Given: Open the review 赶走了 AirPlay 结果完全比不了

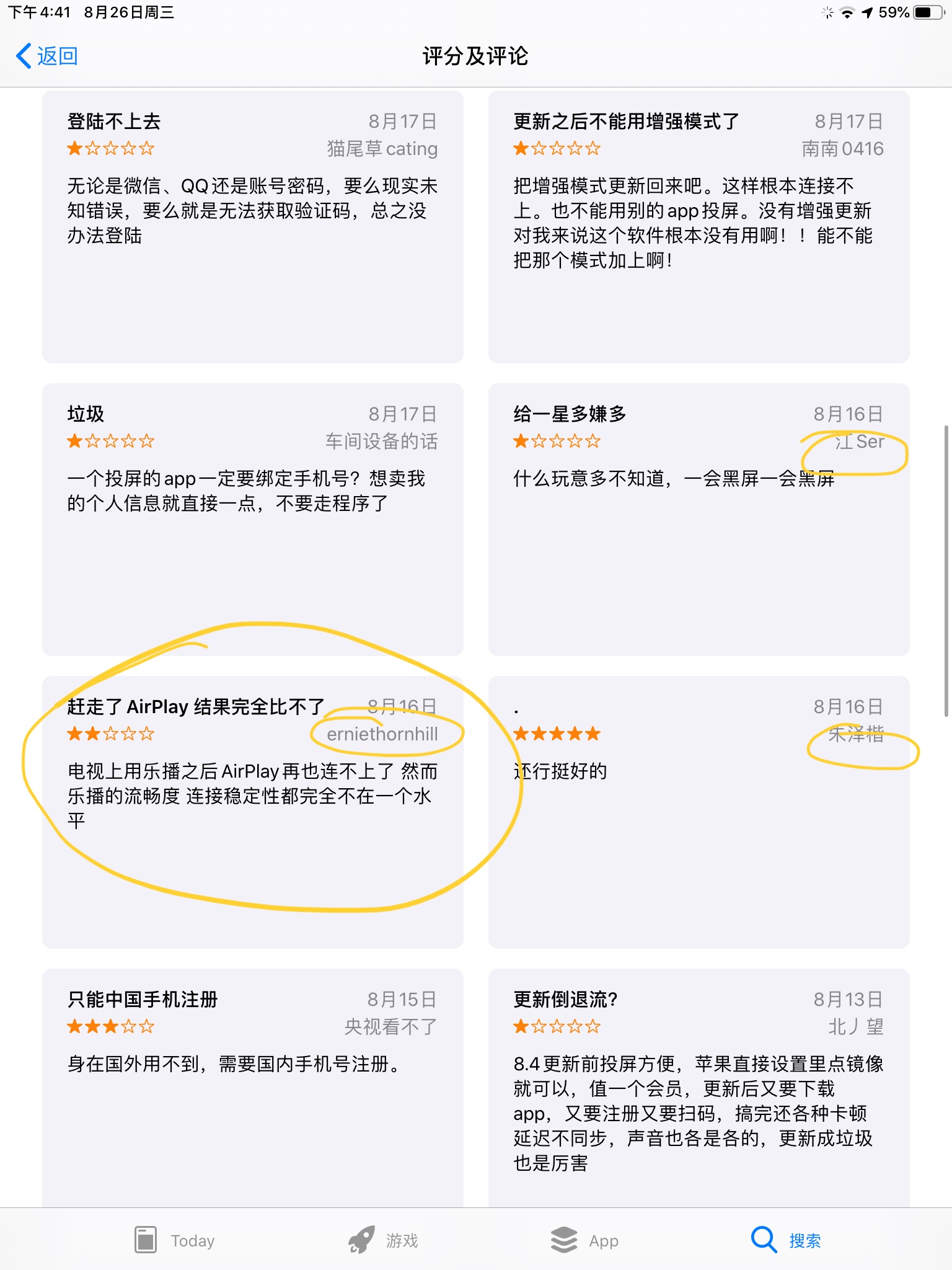Looking at the screenshot, I should click(252, 812).
